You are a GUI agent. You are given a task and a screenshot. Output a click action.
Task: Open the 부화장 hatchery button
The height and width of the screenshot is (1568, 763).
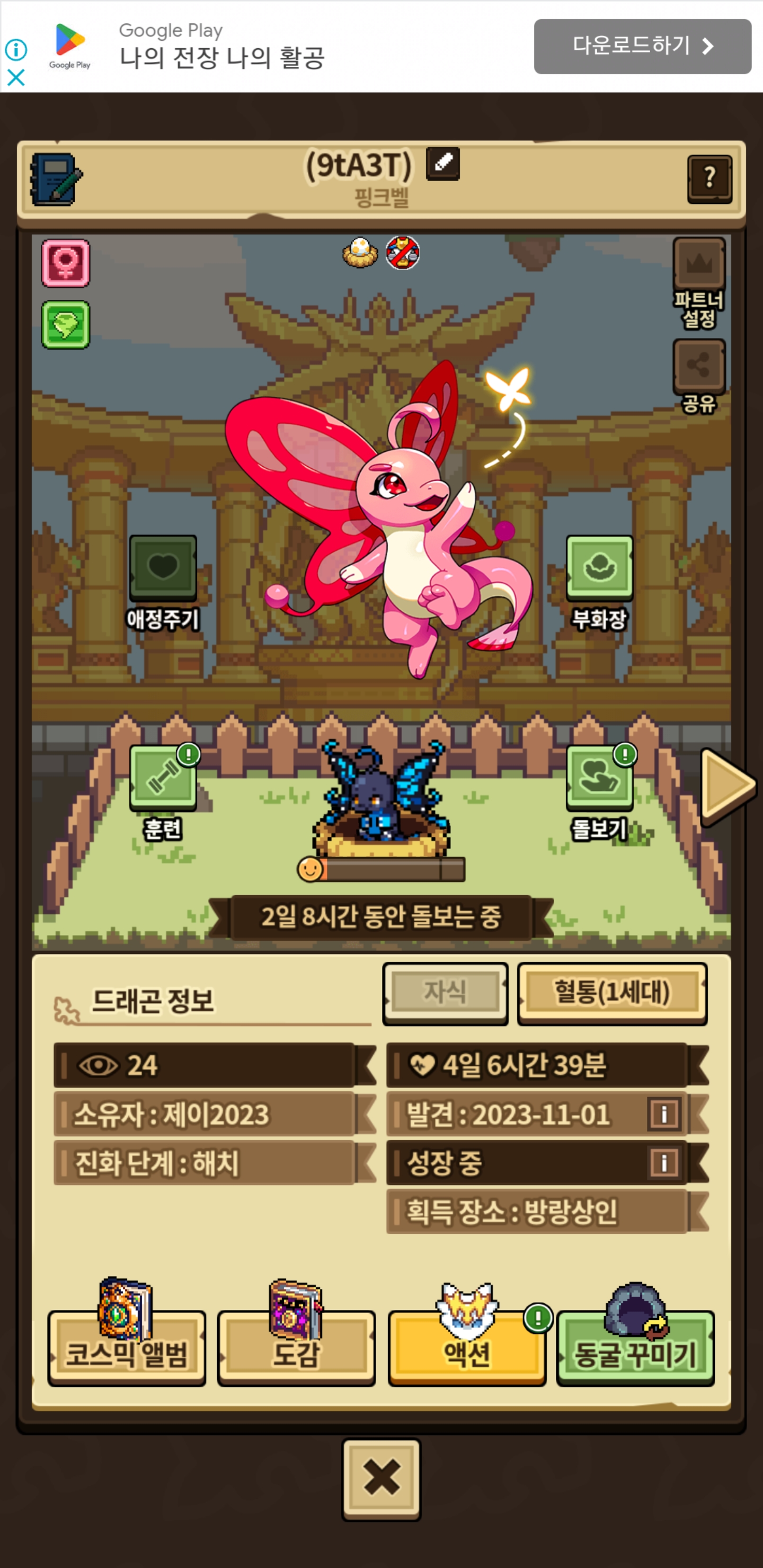click(x=599, y=567)
